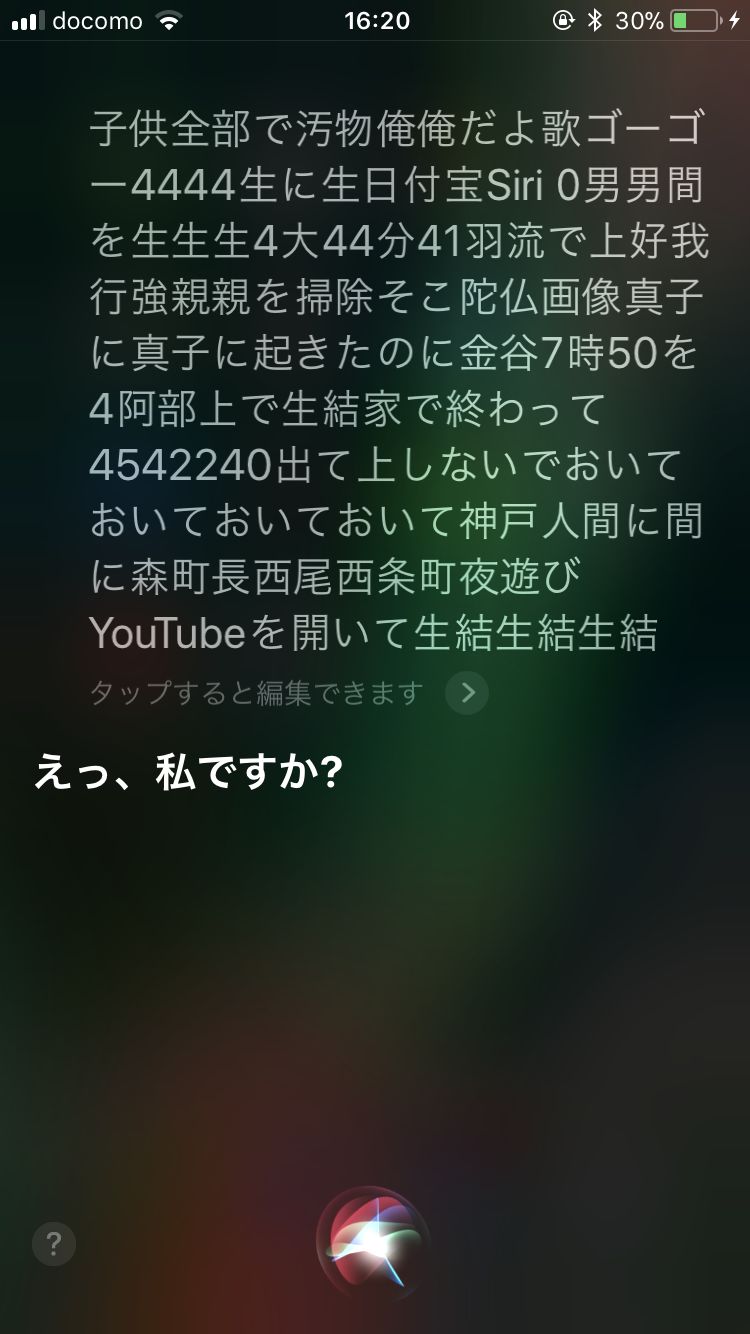
Task: Tap the chevron next to タップすると編集できます
Action: (467, 693)
